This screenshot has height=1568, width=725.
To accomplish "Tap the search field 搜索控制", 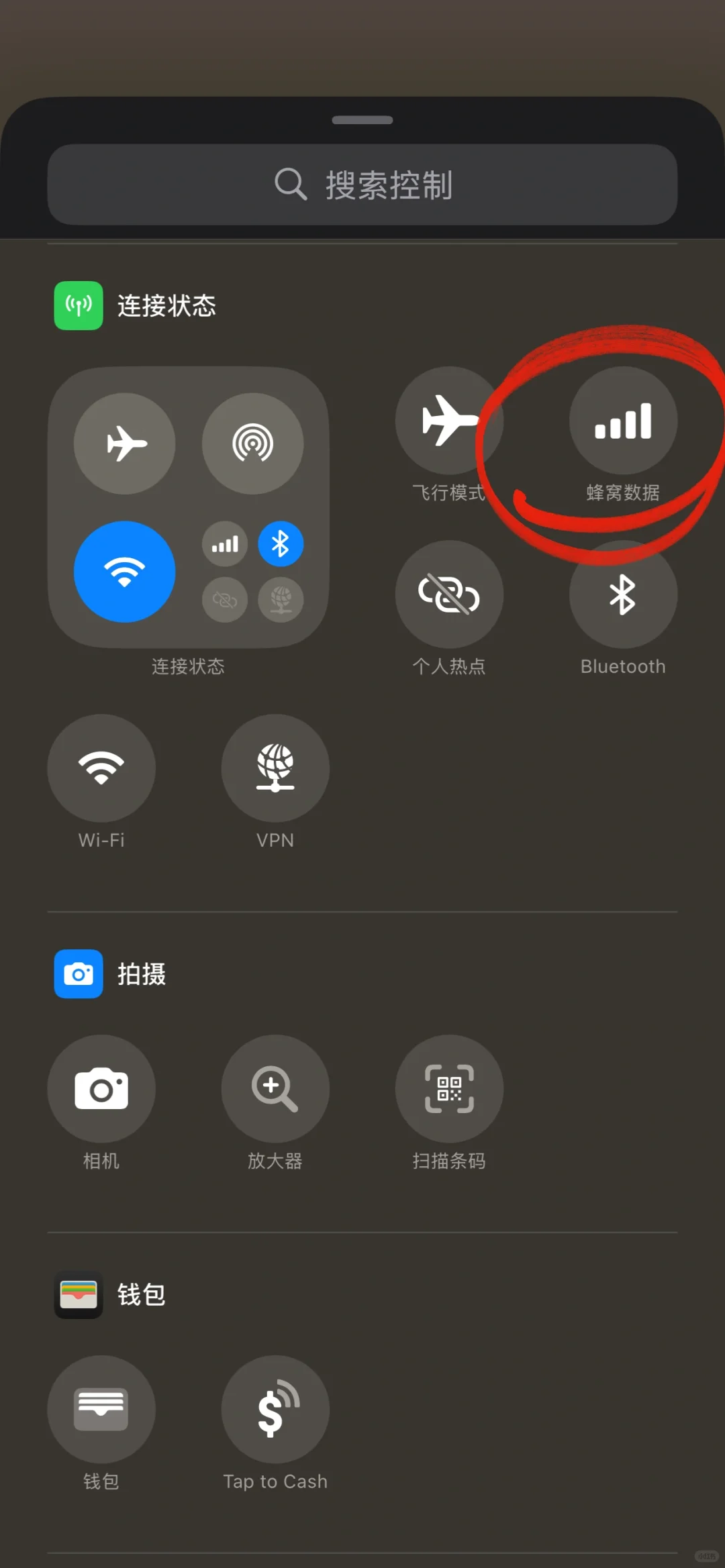I will click(x=362, y=185).
